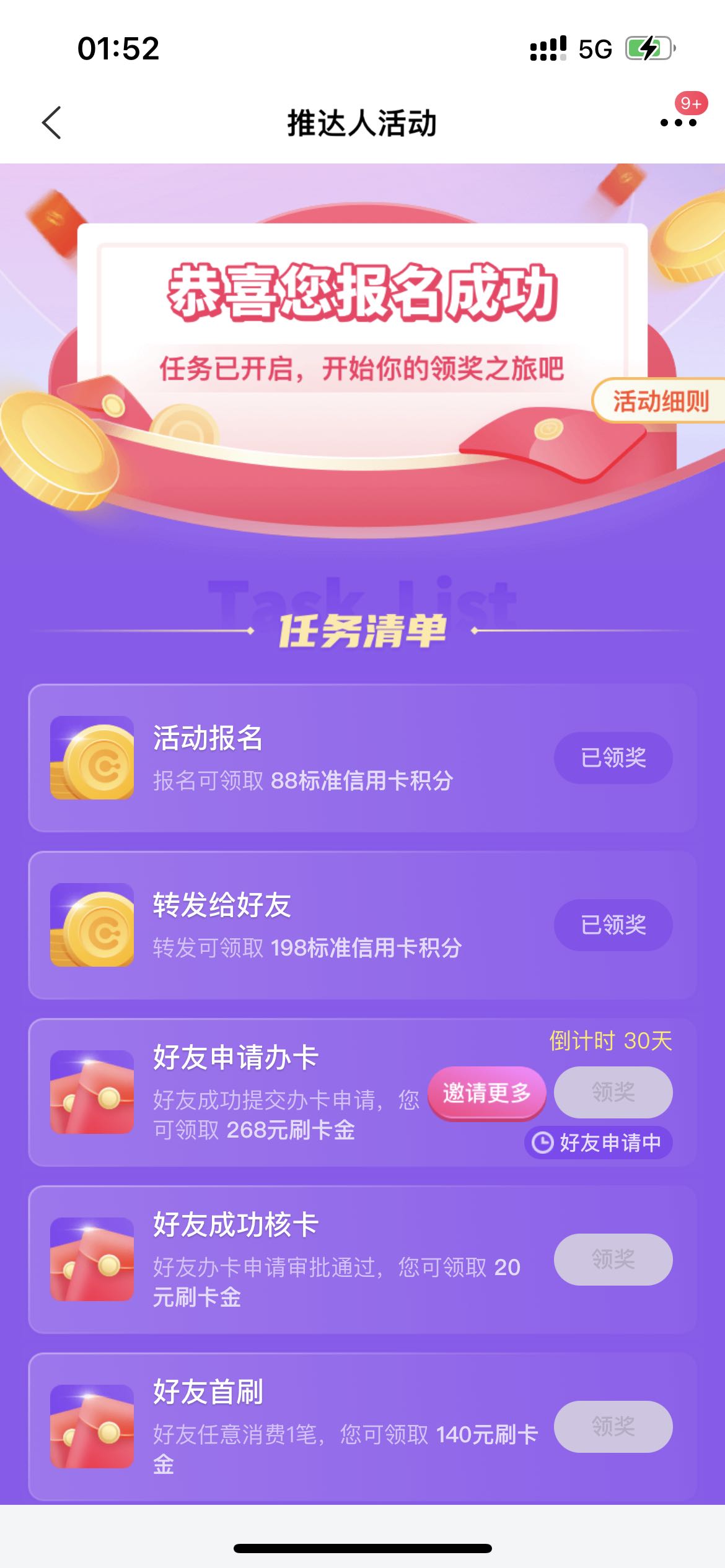Click the 已领奖 badge on 转发给好友
This screenshot has height=1568, width=725.
click(612, 925)
